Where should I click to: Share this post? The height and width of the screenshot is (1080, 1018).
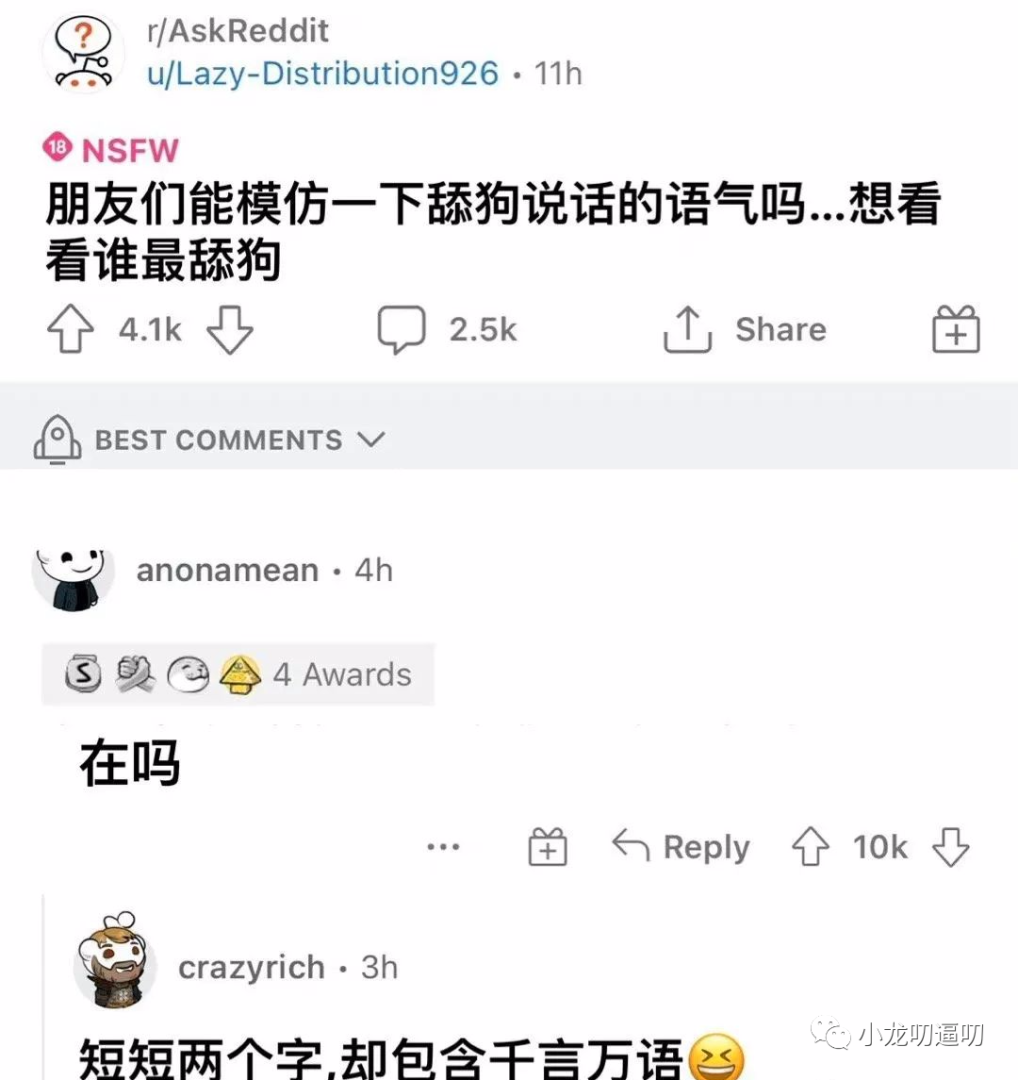(x=745, y=330)
